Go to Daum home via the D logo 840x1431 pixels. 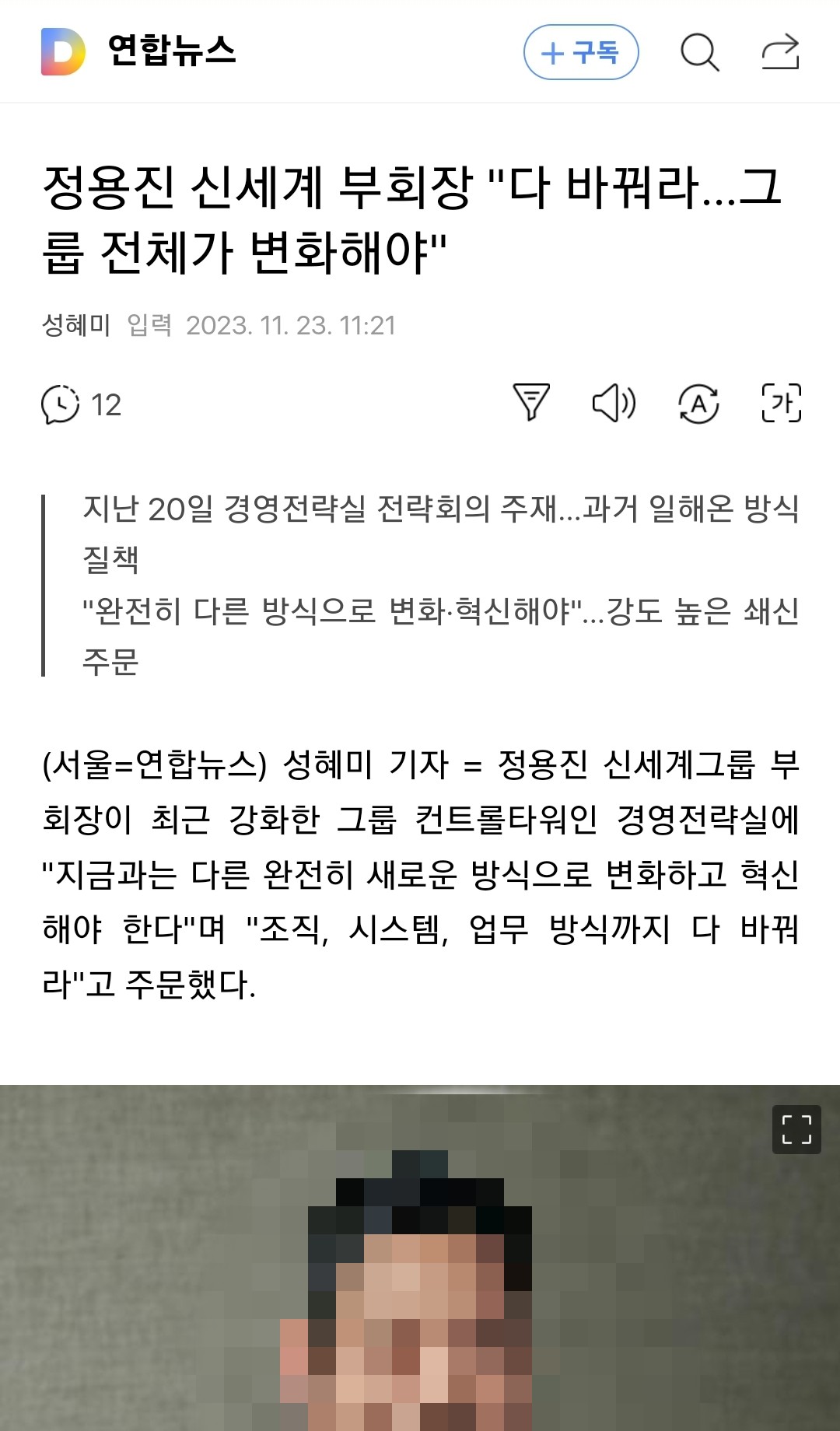62,51
